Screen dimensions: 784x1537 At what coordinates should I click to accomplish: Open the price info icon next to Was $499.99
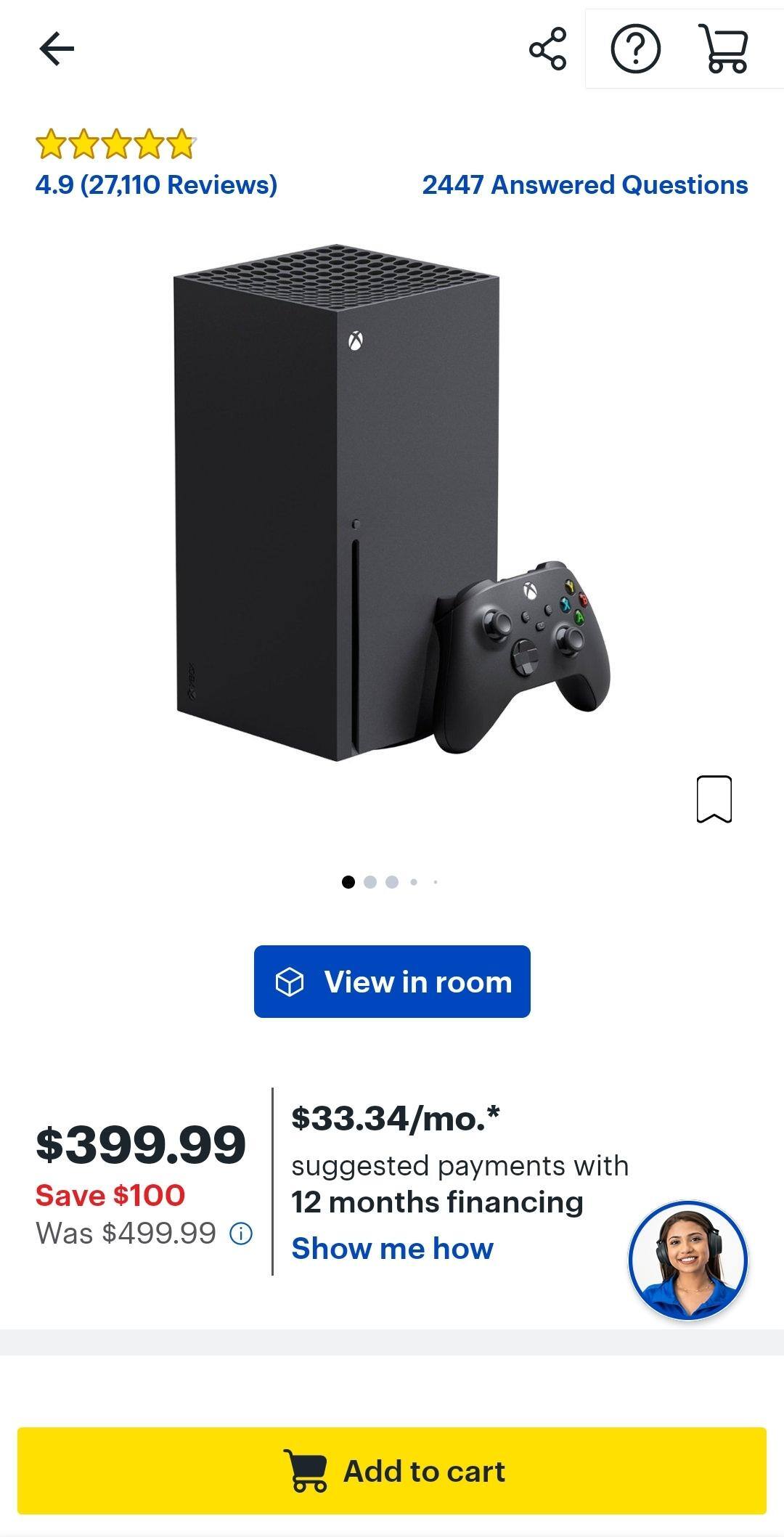click(241, 1234)
